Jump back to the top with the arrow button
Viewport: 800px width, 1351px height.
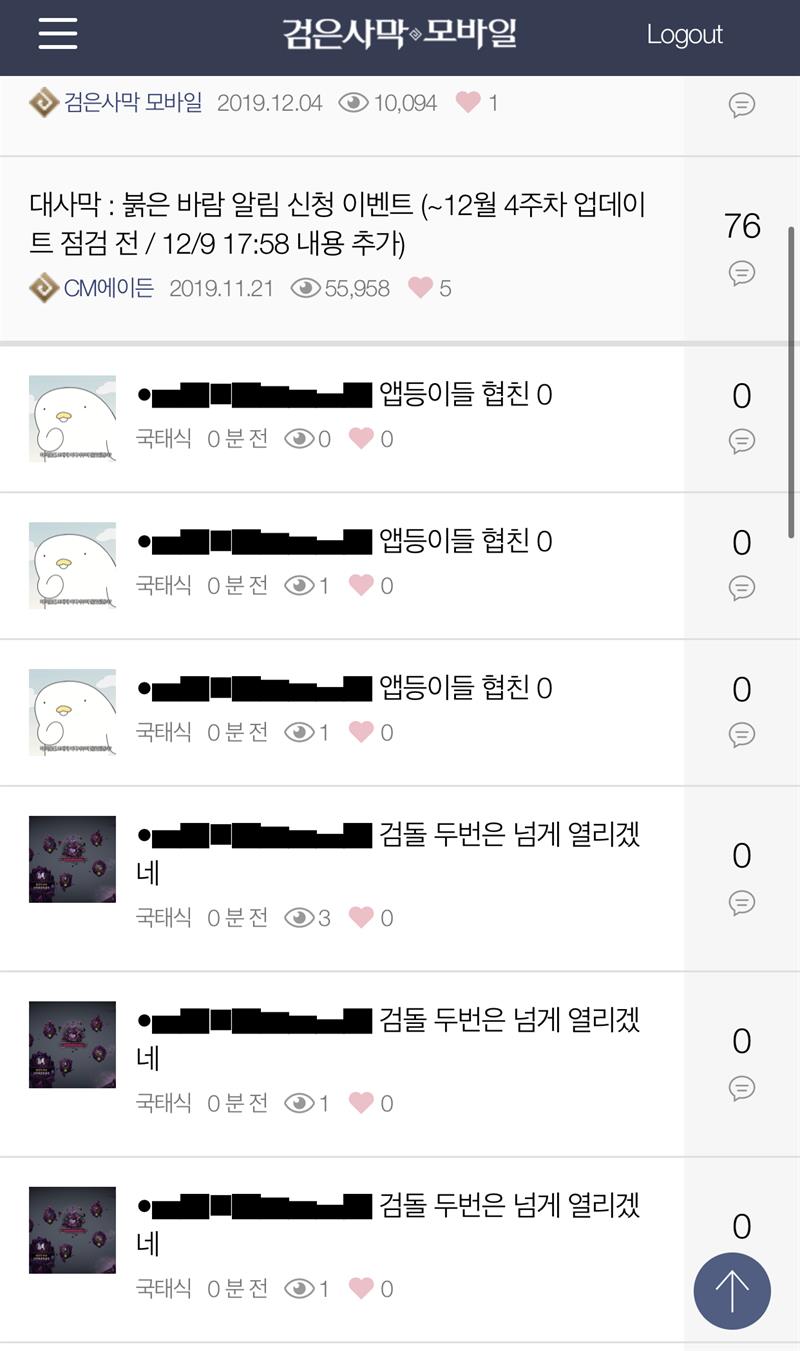(x=732, y=1291)
